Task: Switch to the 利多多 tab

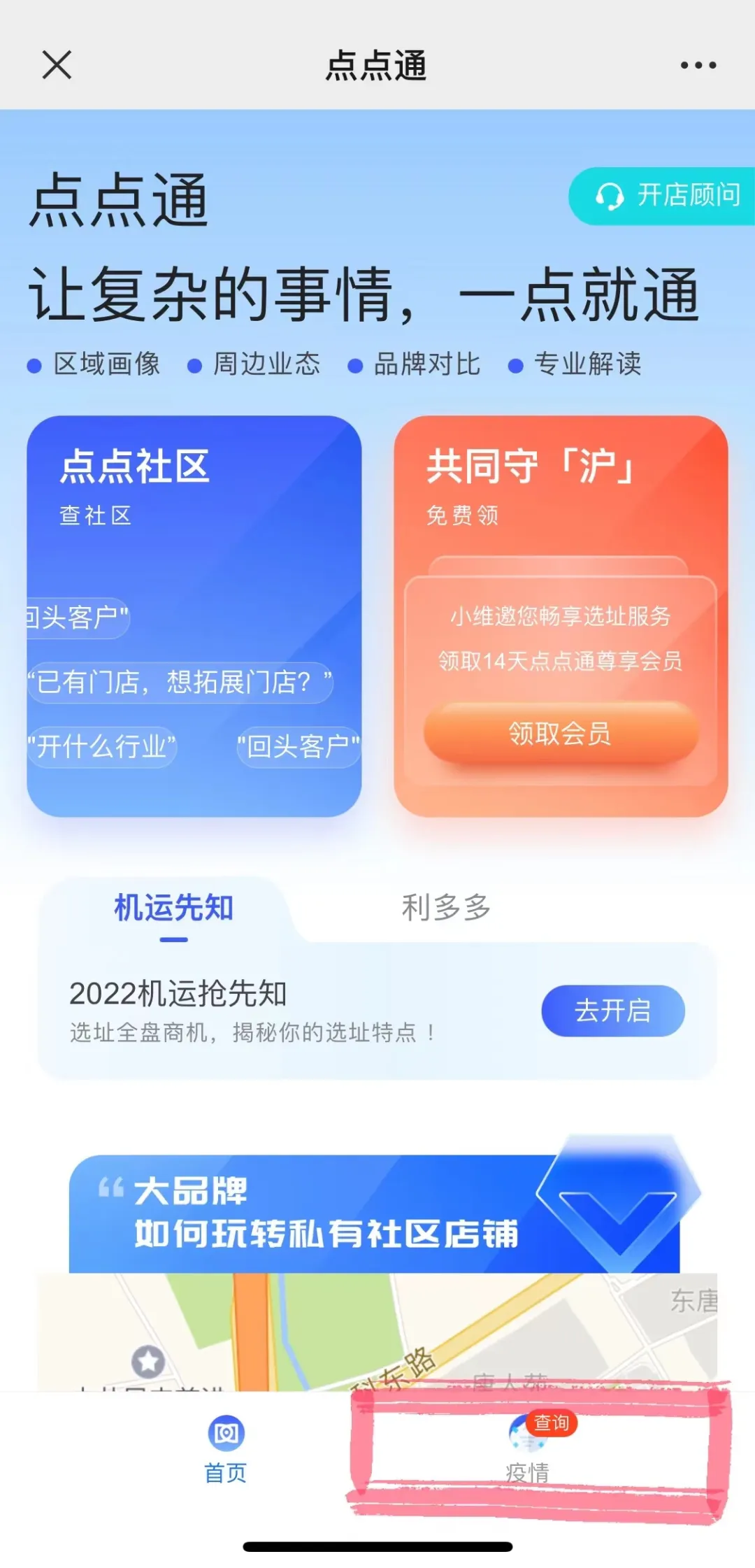Action: tap(446, 908)
